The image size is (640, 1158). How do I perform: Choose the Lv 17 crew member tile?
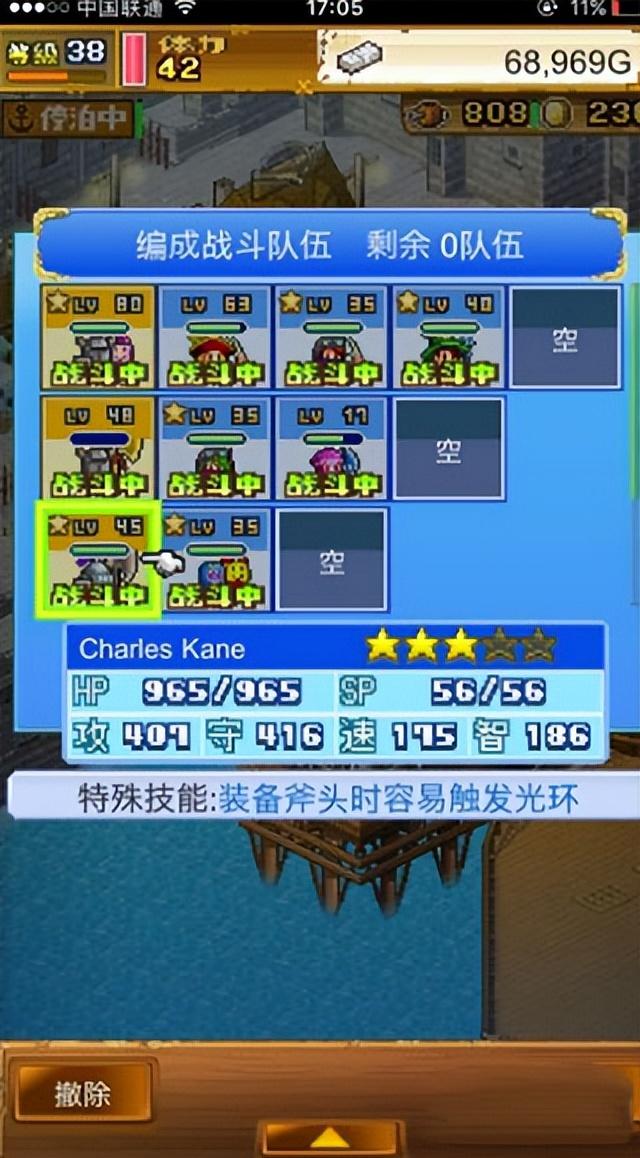click(x=331, y=449)
